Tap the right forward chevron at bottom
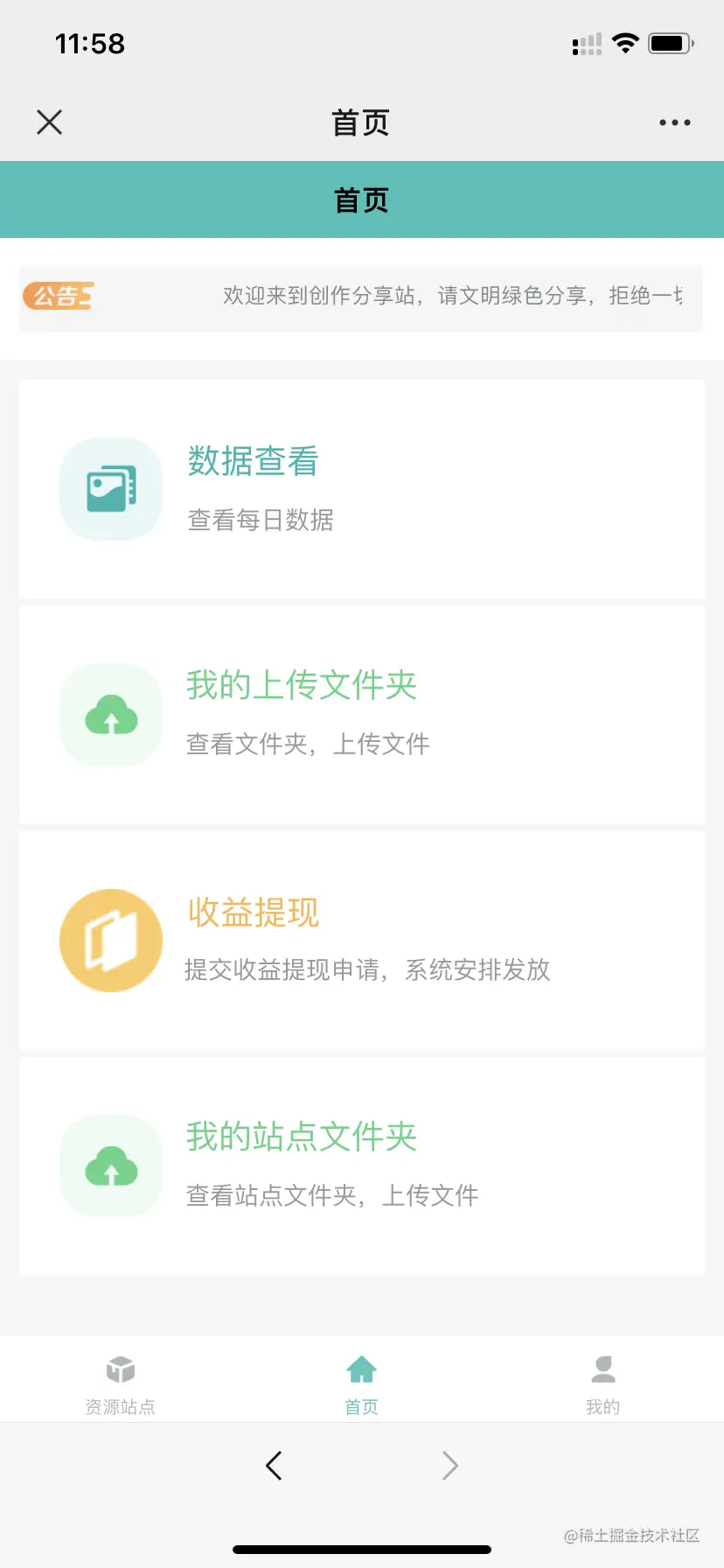Viewport: 724px width, 1568px height. tap(449, 1465)
